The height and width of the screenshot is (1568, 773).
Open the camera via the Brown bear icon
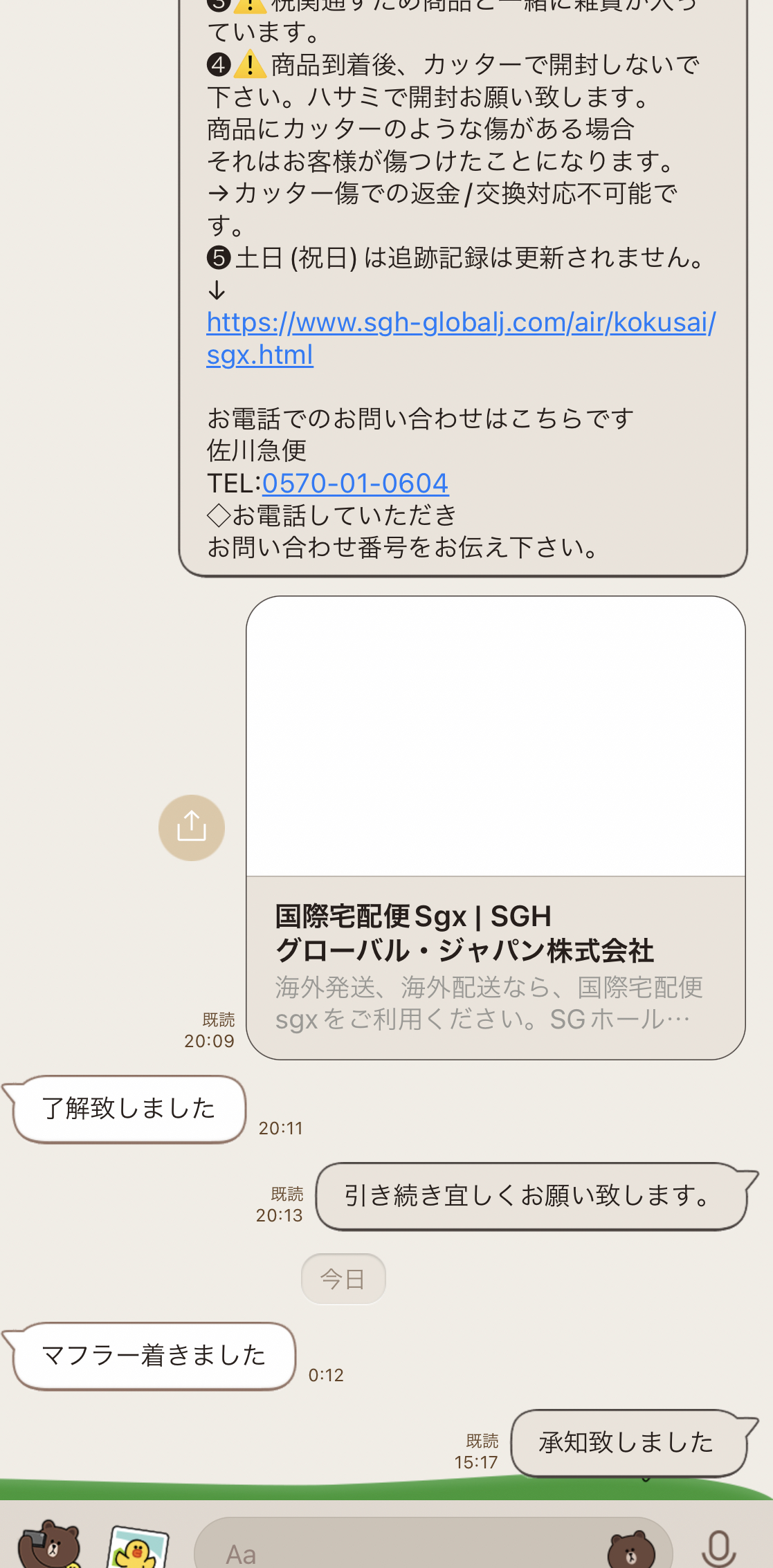pyautogui.click(x=50, y=1546)
